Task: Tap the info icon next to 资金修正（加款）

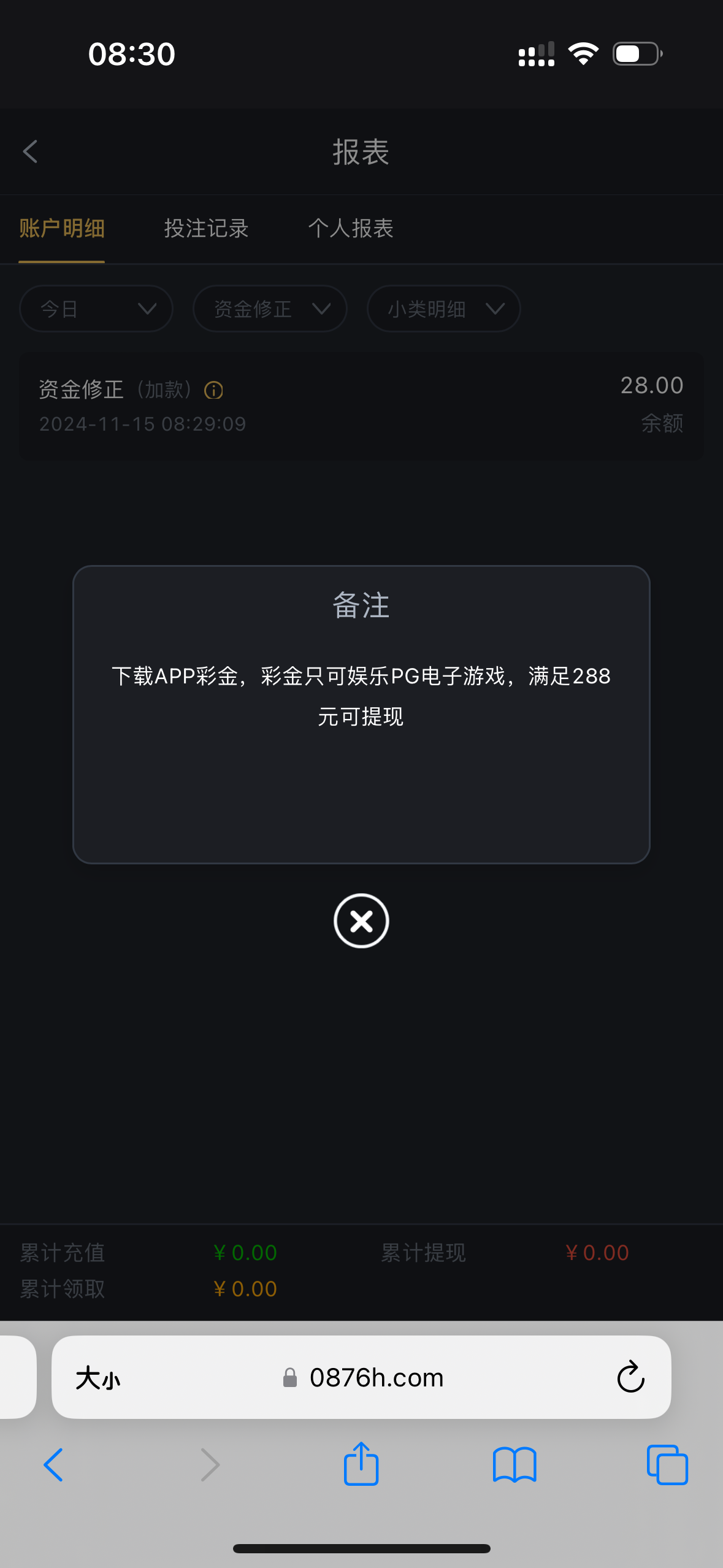Action: [x=213, y=390]
